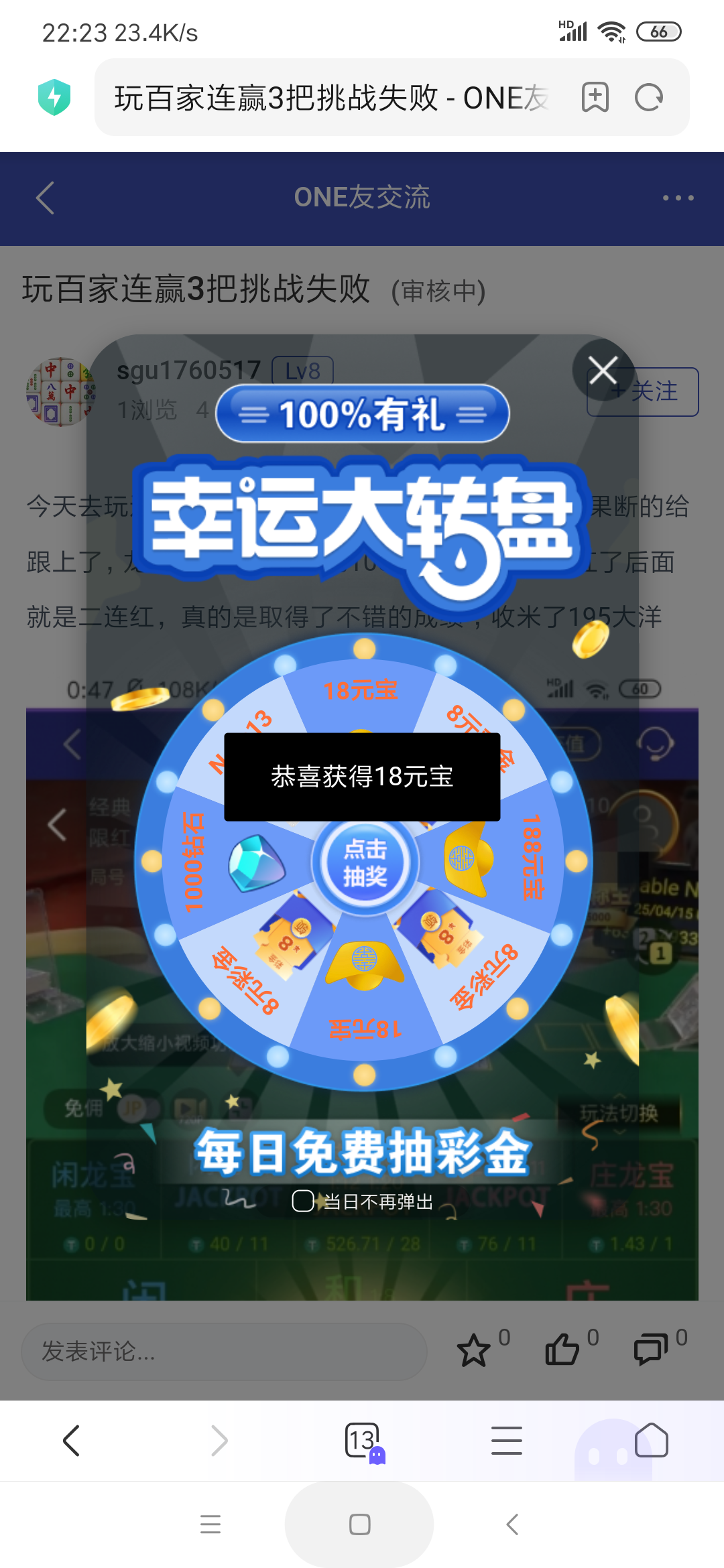Open the browser security shield
Image resolution: width=724 pixels, height=1568 pixels.
[55, 98]
